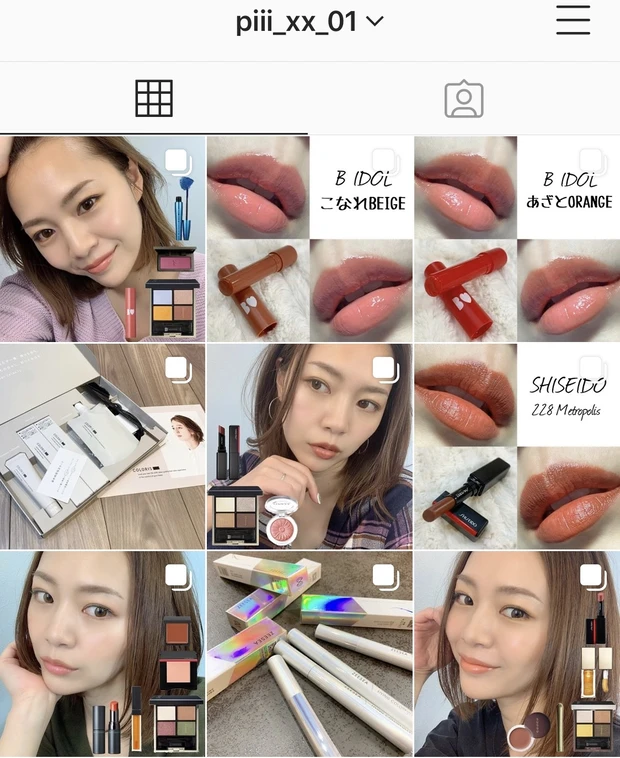Open the selfie post with yellow eyeshadow palette
620x758 pixels.
(516, 653)
